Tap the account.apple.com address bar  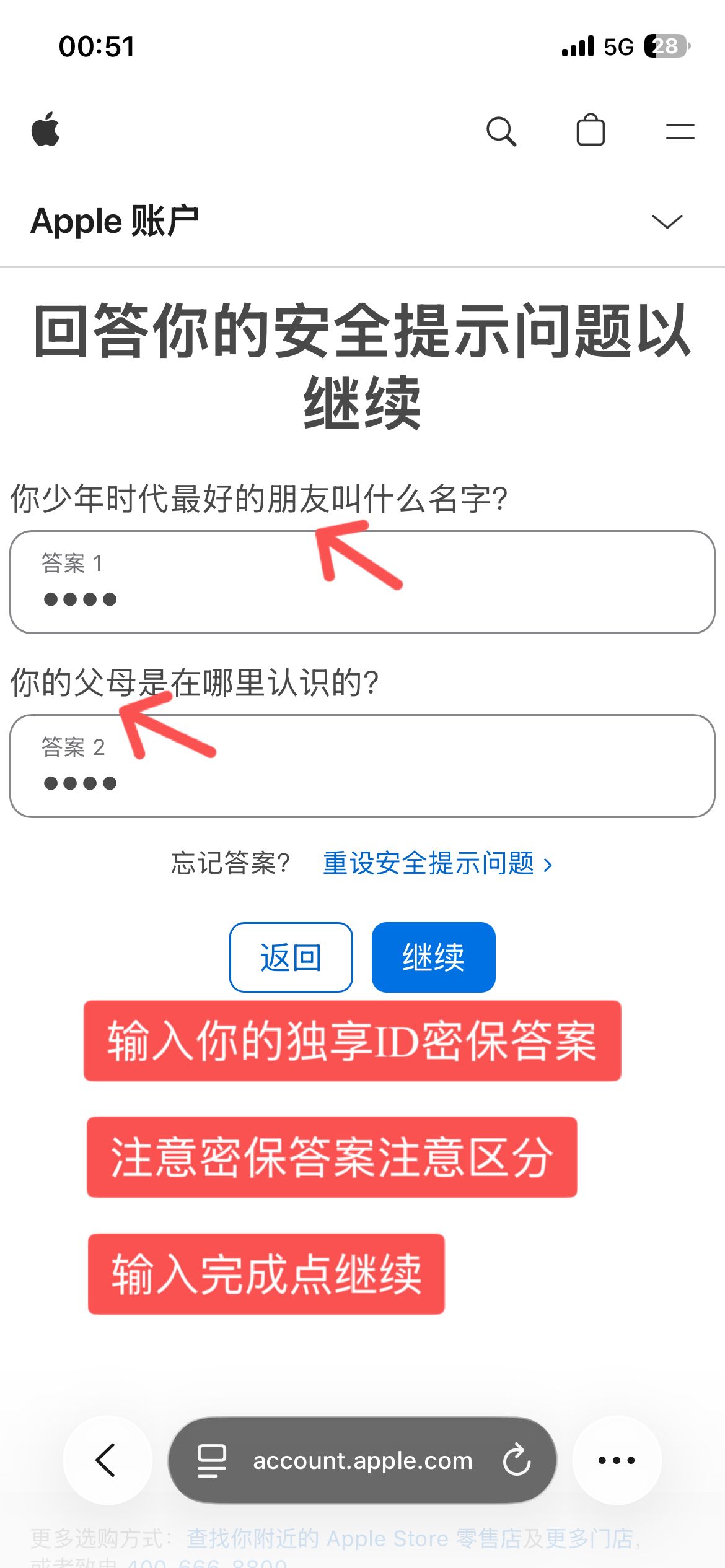pos(362,1460)
